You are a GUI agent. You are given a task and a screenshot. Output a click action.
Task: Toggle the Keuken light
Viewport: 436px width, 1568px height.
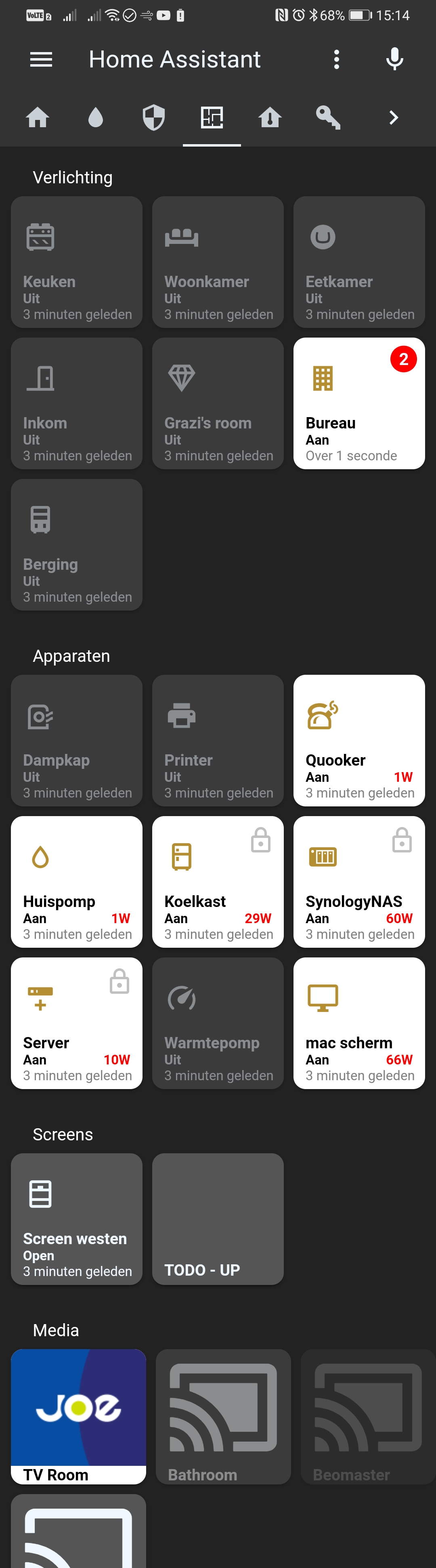pos(77,262)
